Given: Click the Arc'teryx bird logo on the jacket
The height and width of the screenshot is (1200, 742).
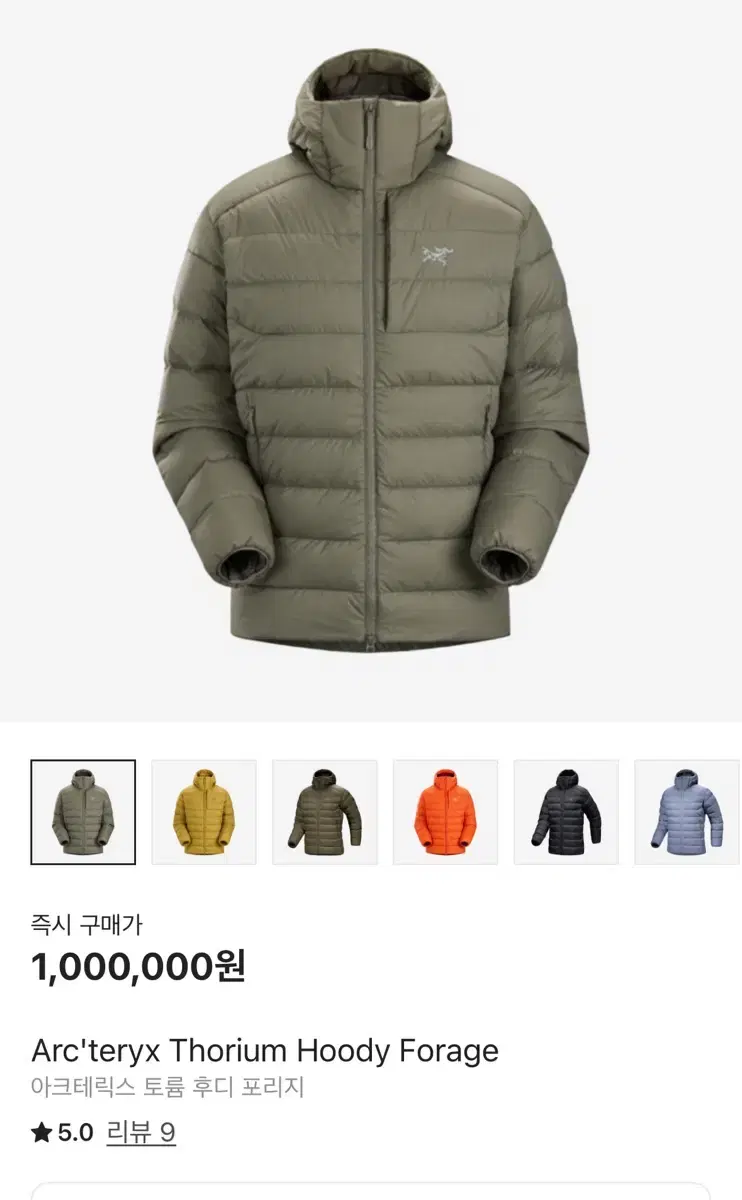Looking at the screenshot, I should [x=438, y=252].
